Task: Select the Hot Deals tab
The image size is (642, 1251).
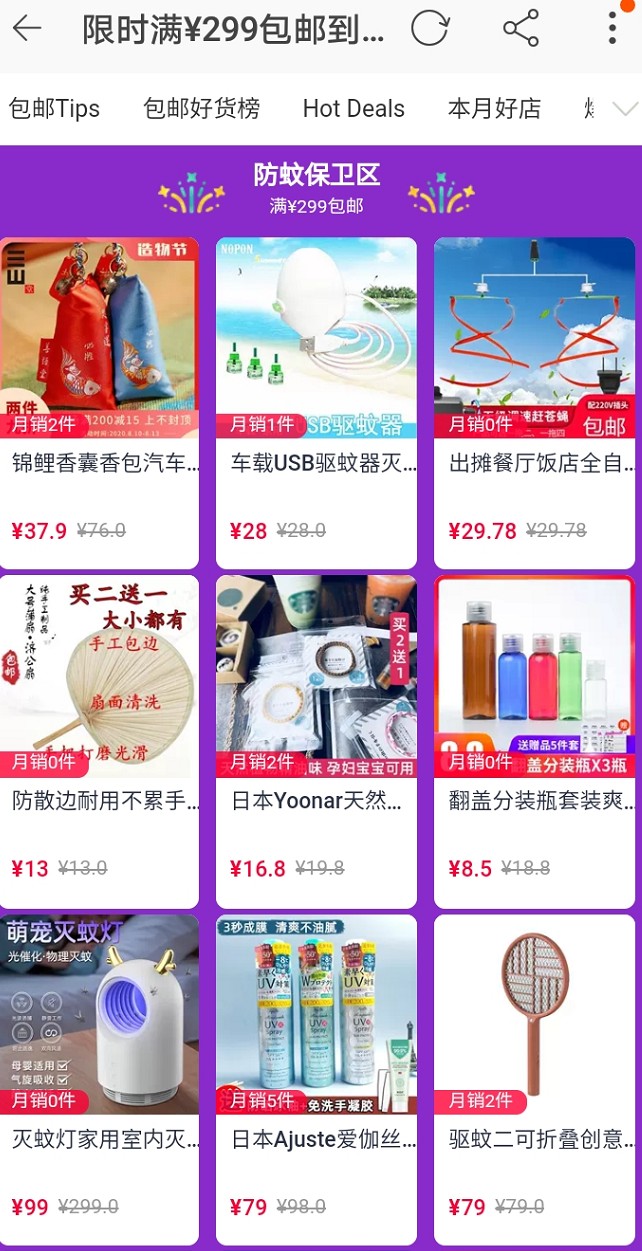Action: coord(354,108)
